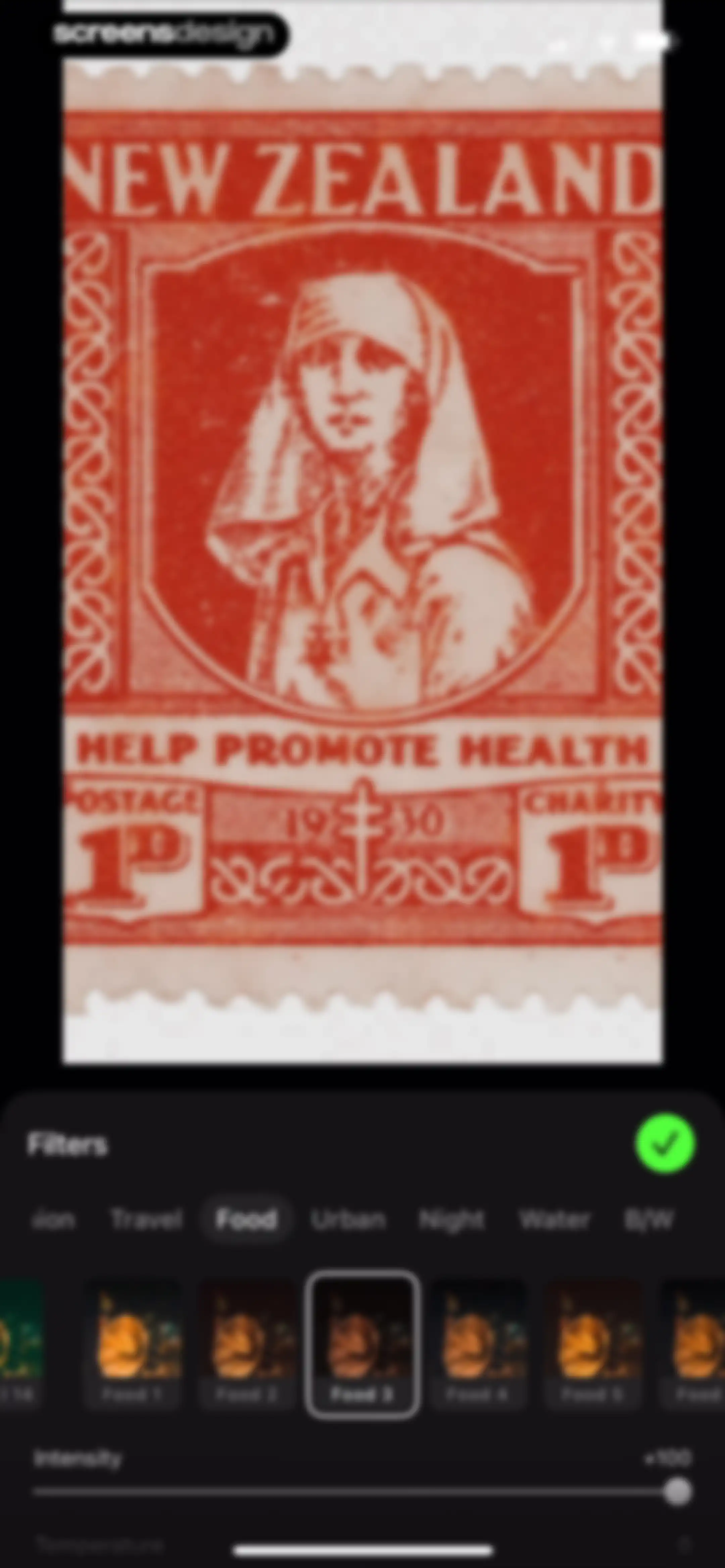Tap the selected Food 3 filter
Screen dimensions: 725x1568
(x=362, y=1344)
